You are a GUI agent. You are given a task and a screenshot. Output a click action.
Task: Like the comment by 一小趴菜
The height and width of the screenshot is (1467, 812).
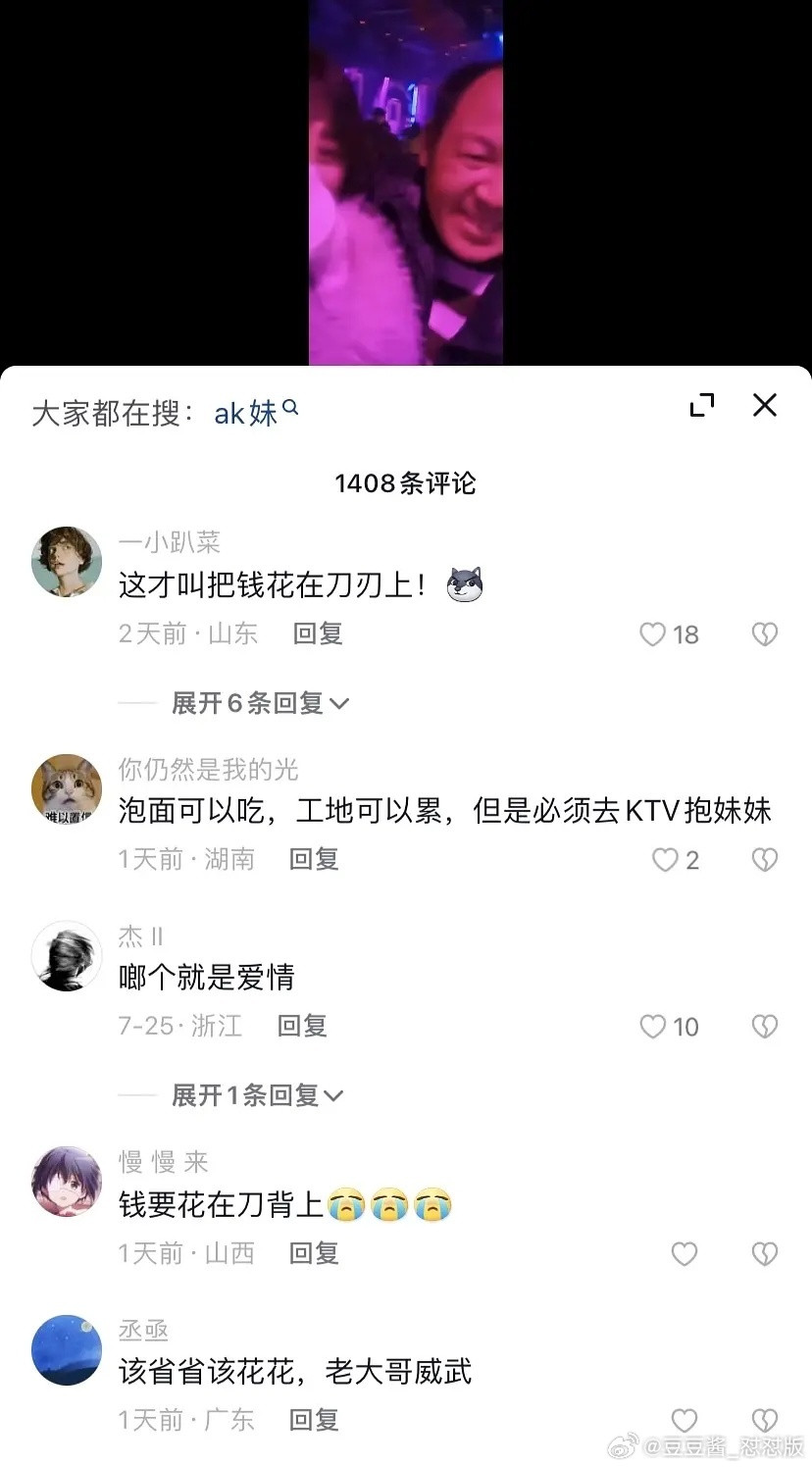coord(654,634)
